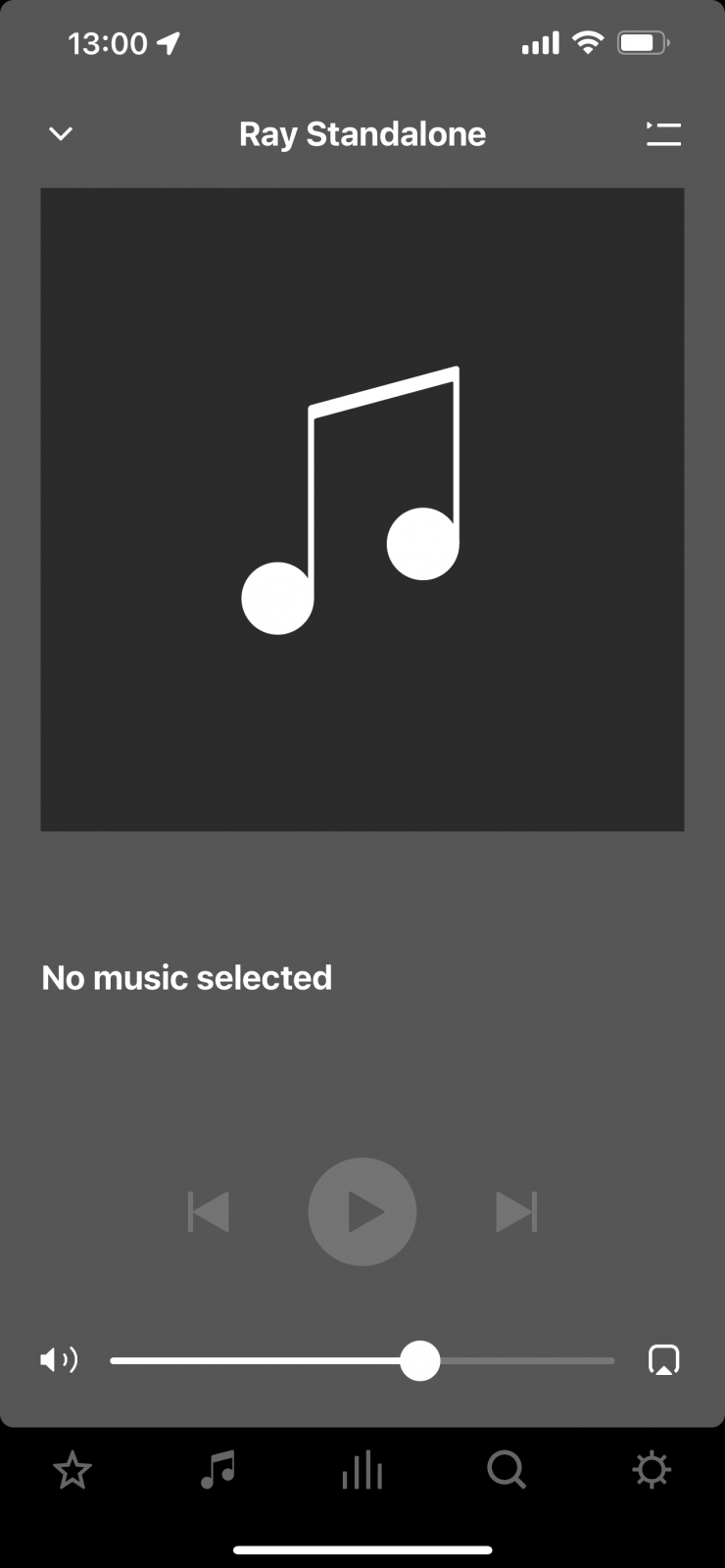This screenshot has width=725, height=1568.
Task: Skip to the next track
Action: tap(516, 1212)
